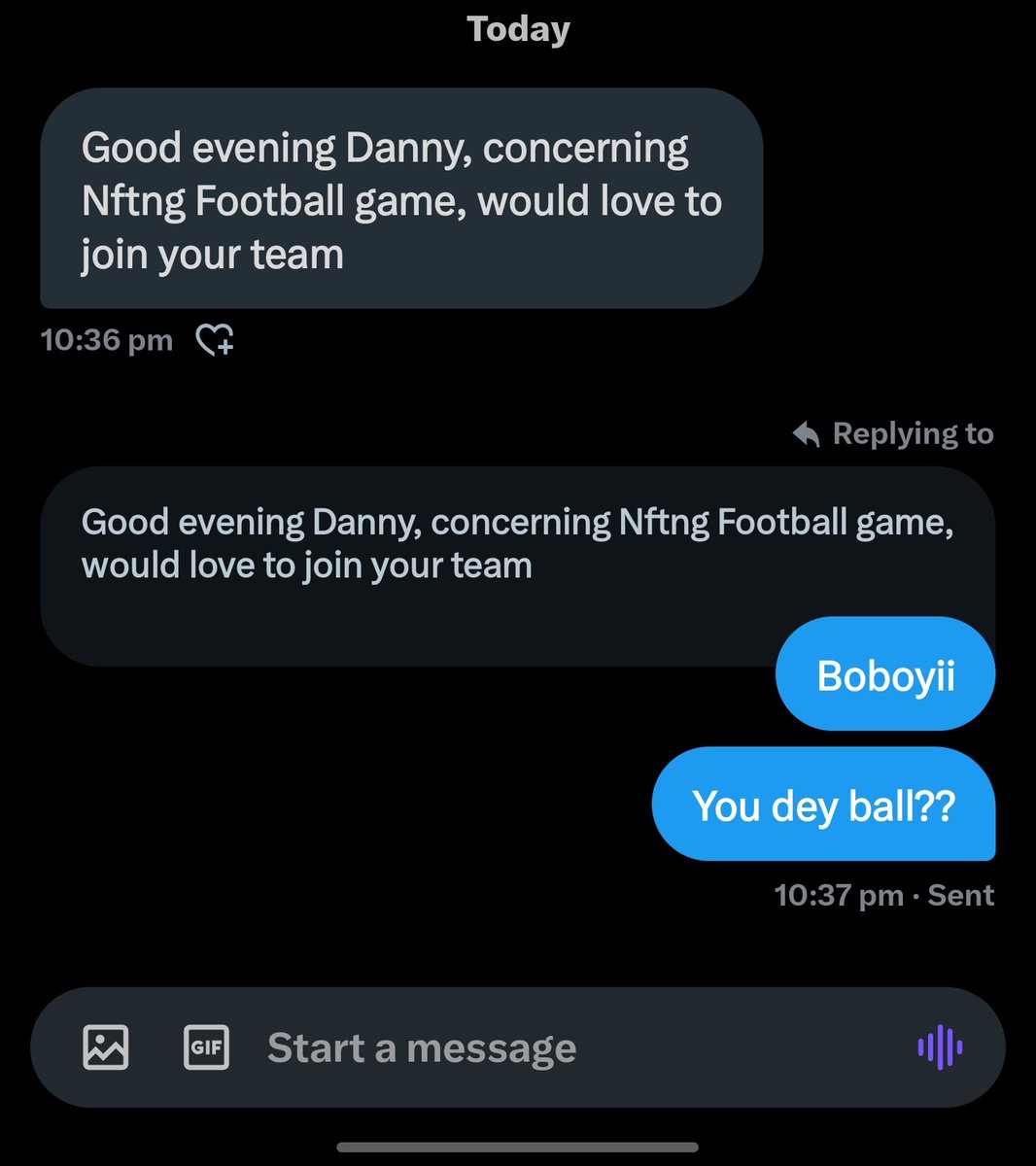This screenshot has width=1036, height=1166.
Task: Add a reaction to the 10:36 pm message
Action: (x=215, y=340)
